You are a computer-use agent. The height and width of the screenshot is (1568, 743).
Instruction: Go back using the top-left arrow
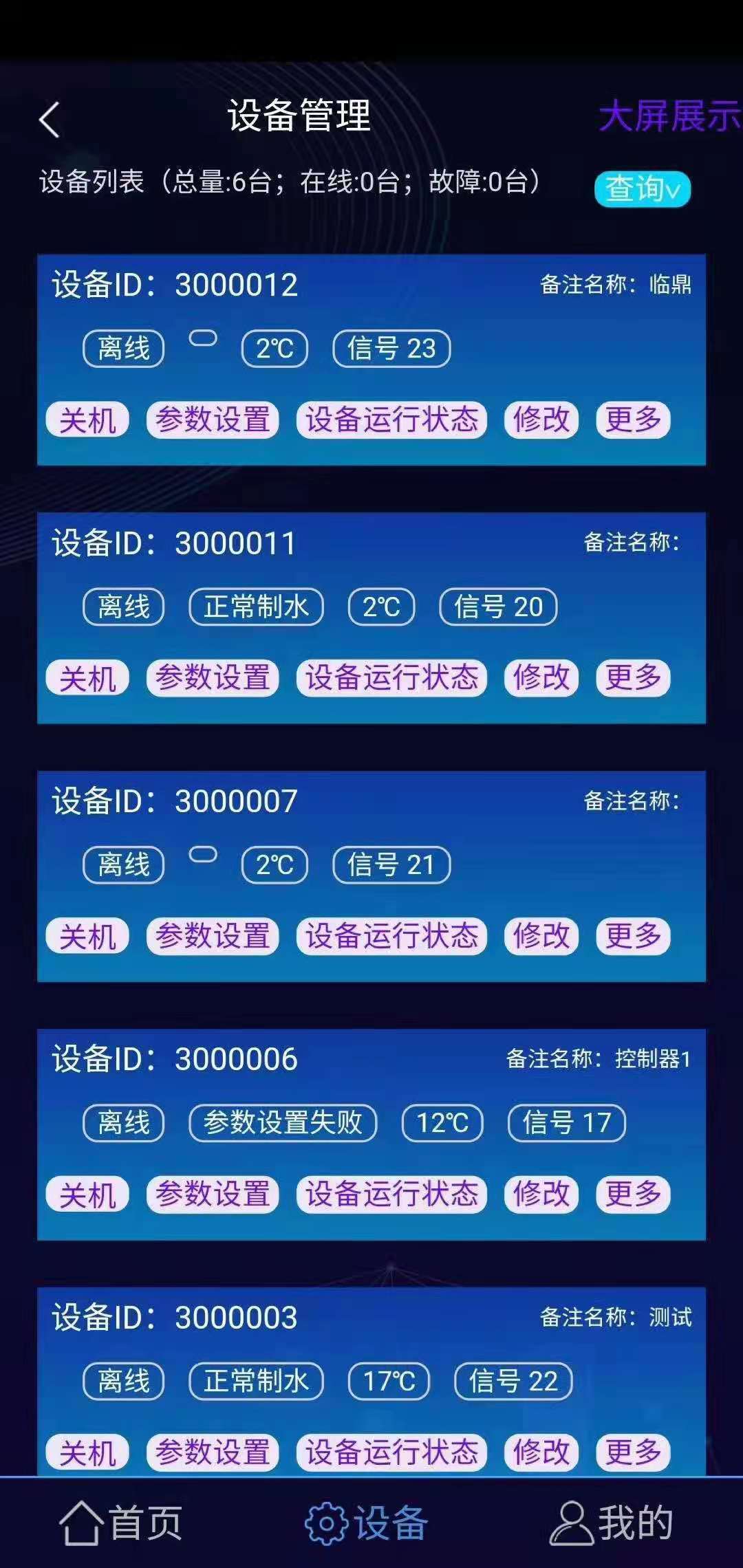point(50,120)
